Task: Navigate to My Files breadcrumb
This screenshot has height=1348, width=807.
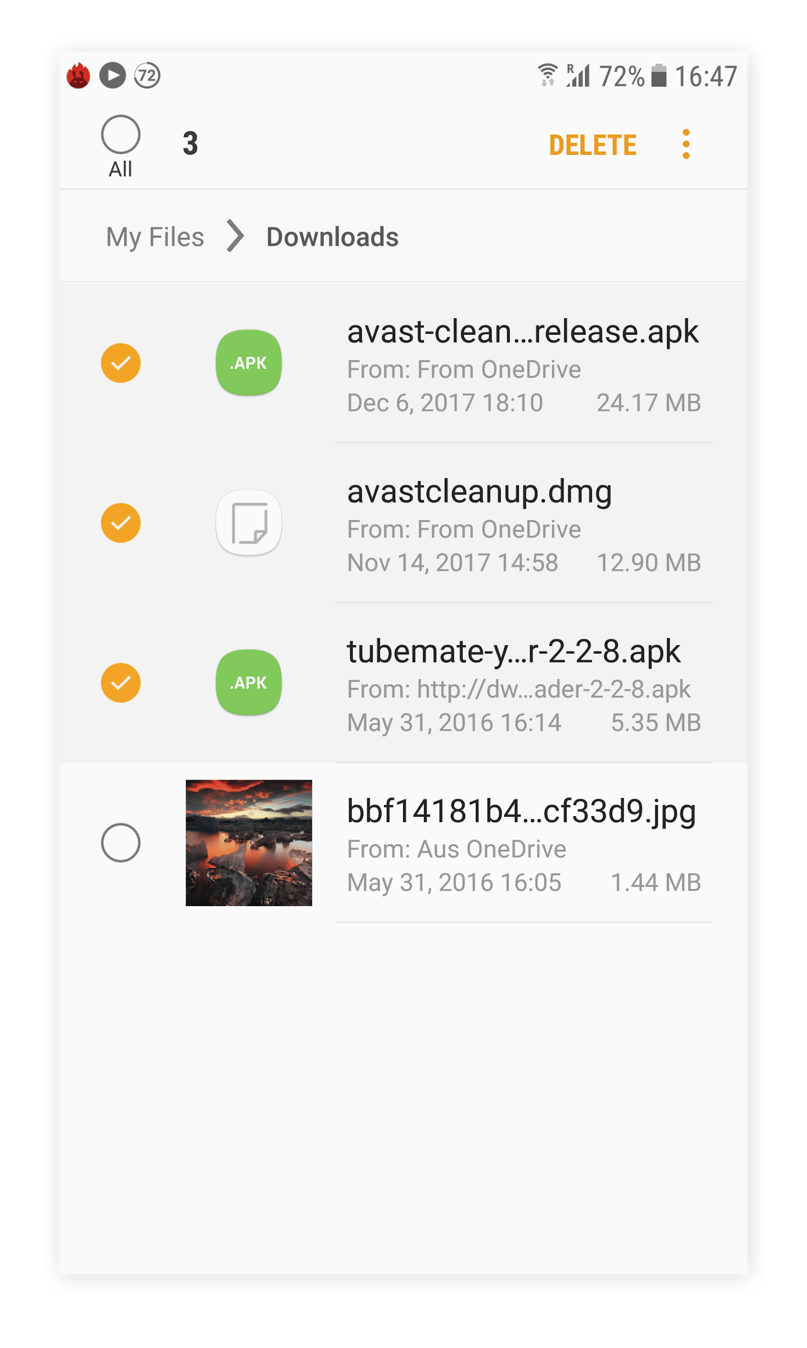Action: pyautogui.click(x=154, y=237)
